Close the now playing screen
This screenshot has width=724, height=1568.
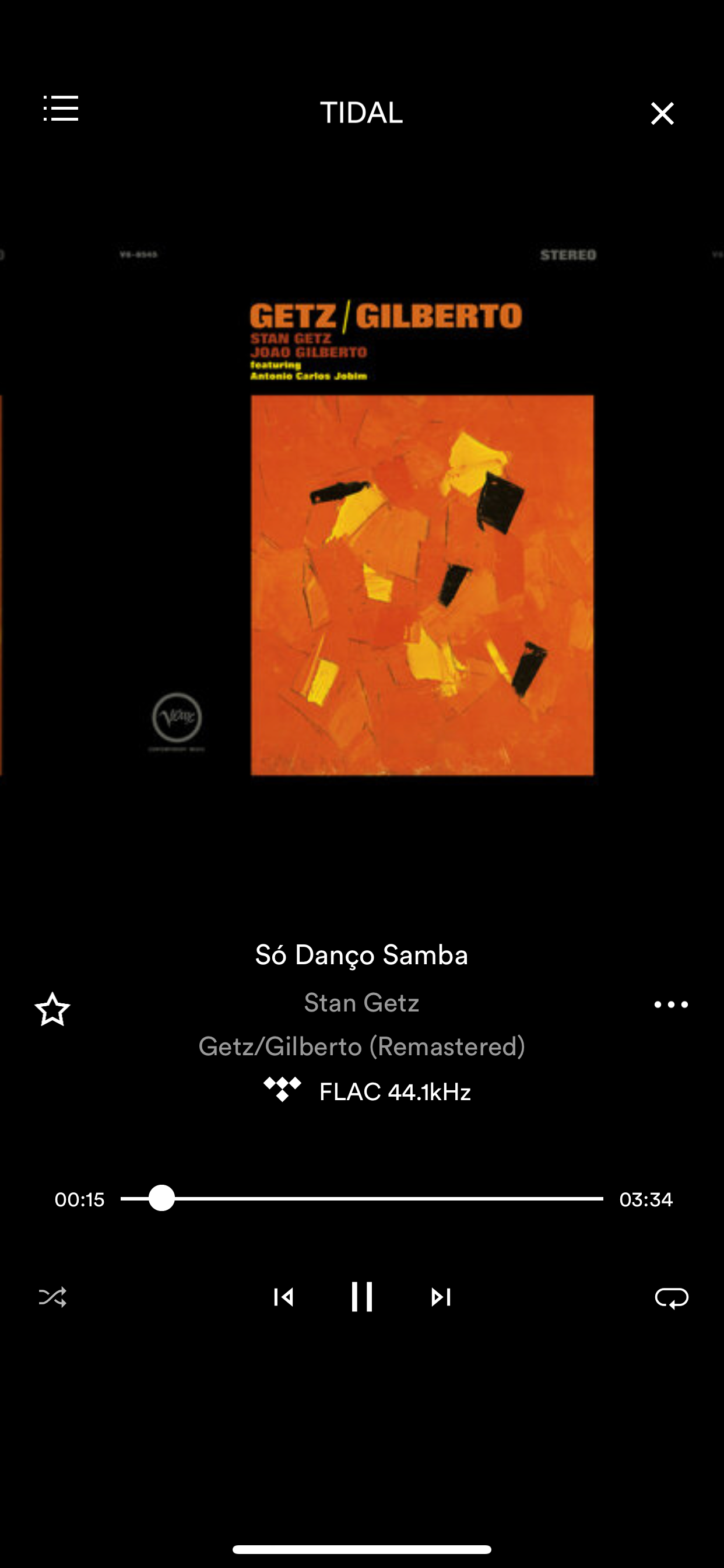point(662,113)
